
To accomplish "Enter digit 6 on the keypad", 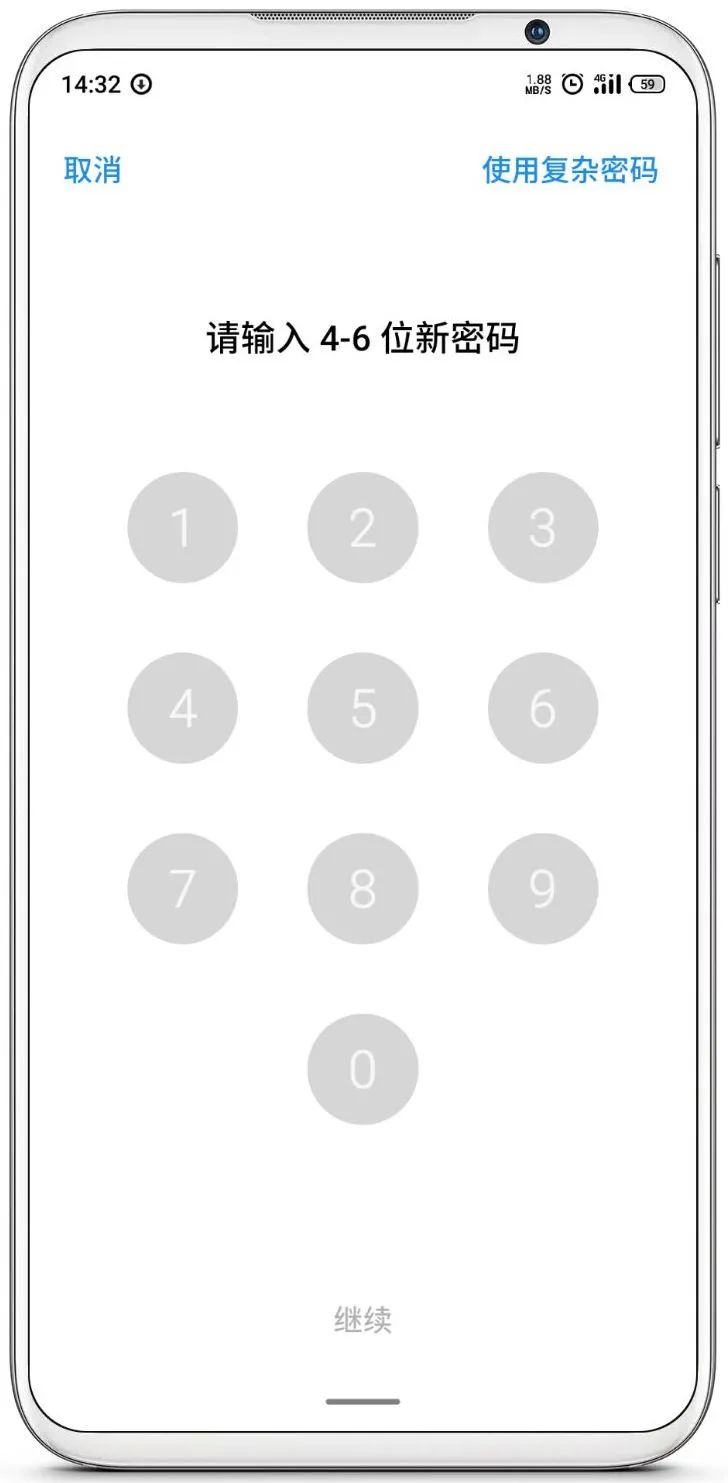I will 543,708.
